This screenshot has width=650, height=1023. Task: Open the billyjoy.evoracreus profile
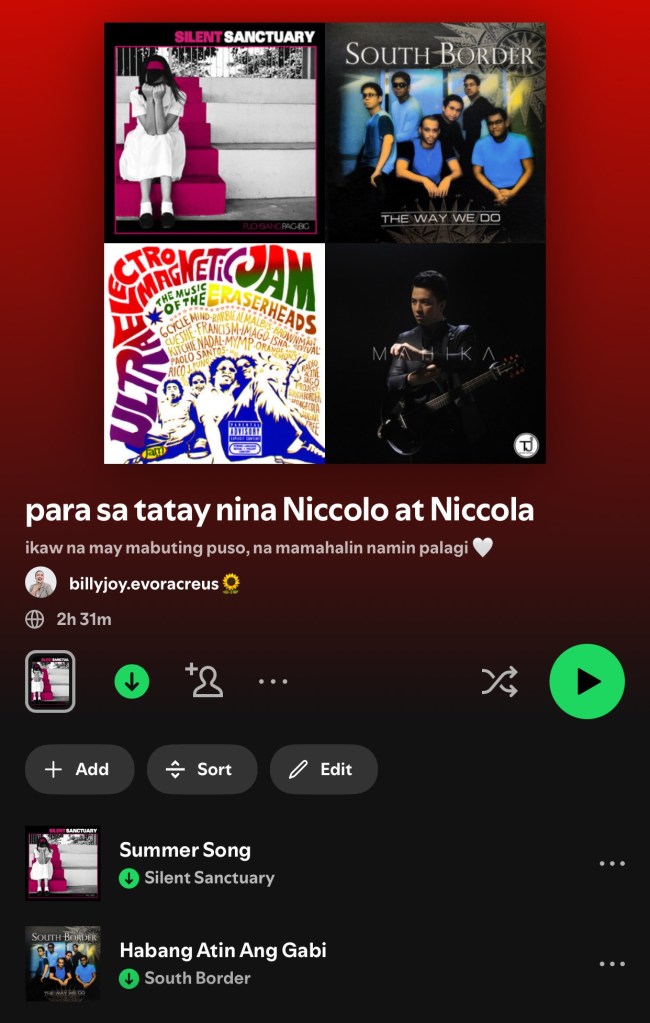(x=143, y=583)
